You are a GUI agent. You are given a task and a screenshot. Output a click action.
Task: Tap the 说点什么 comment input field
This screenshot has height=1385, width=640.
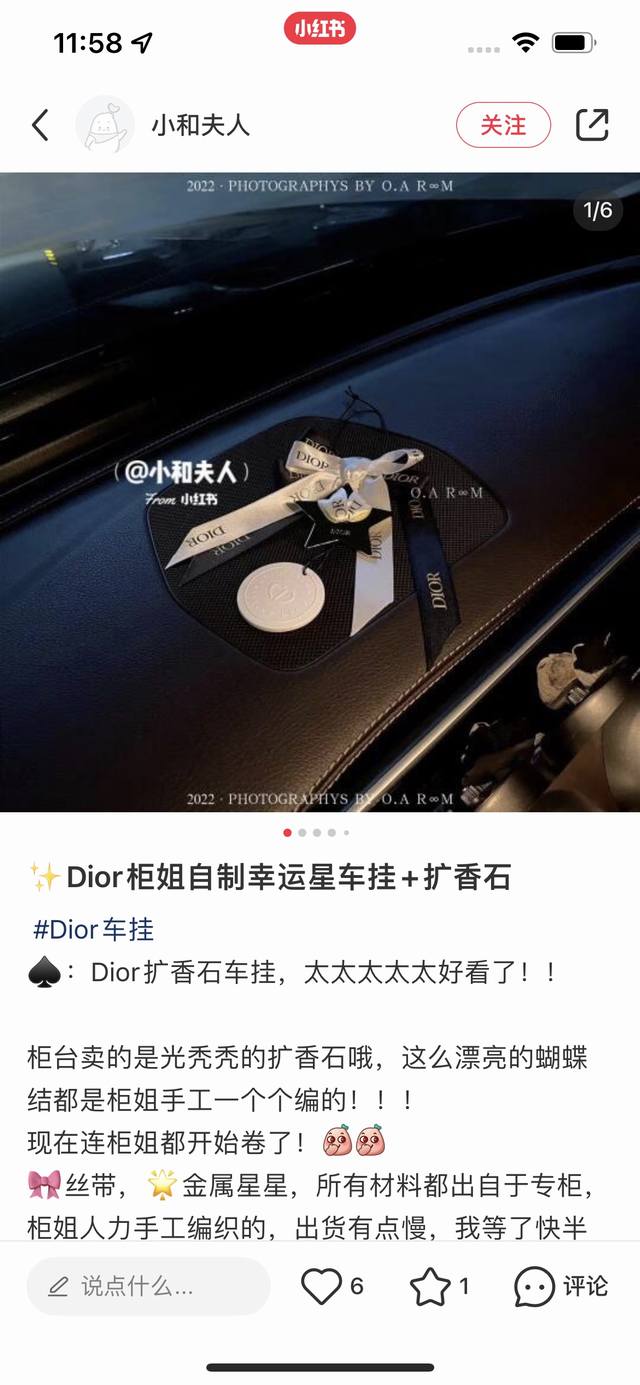pyautogui.click(x=148, y=1286)
